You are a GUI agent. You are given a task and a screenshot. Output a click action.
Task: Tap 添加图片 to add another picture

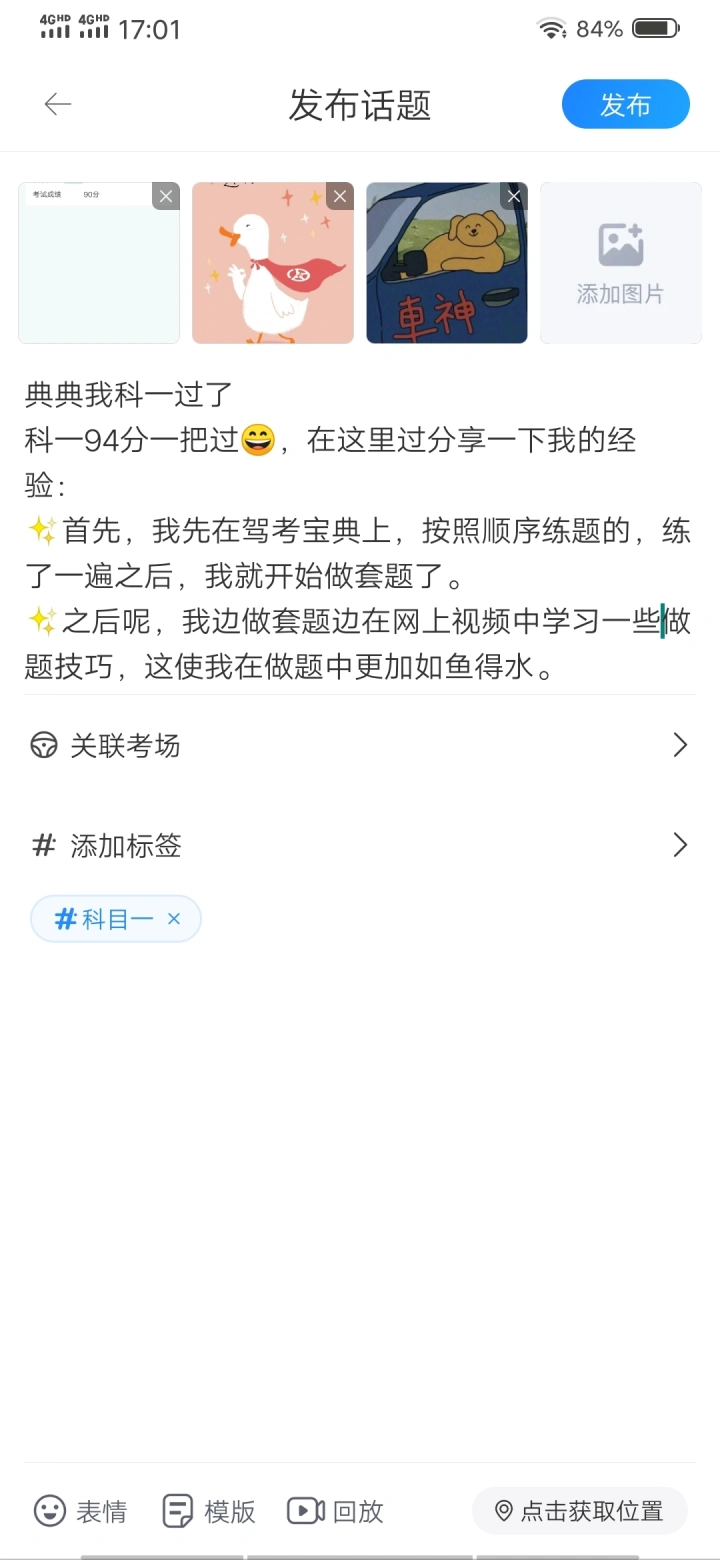(621, 263)
